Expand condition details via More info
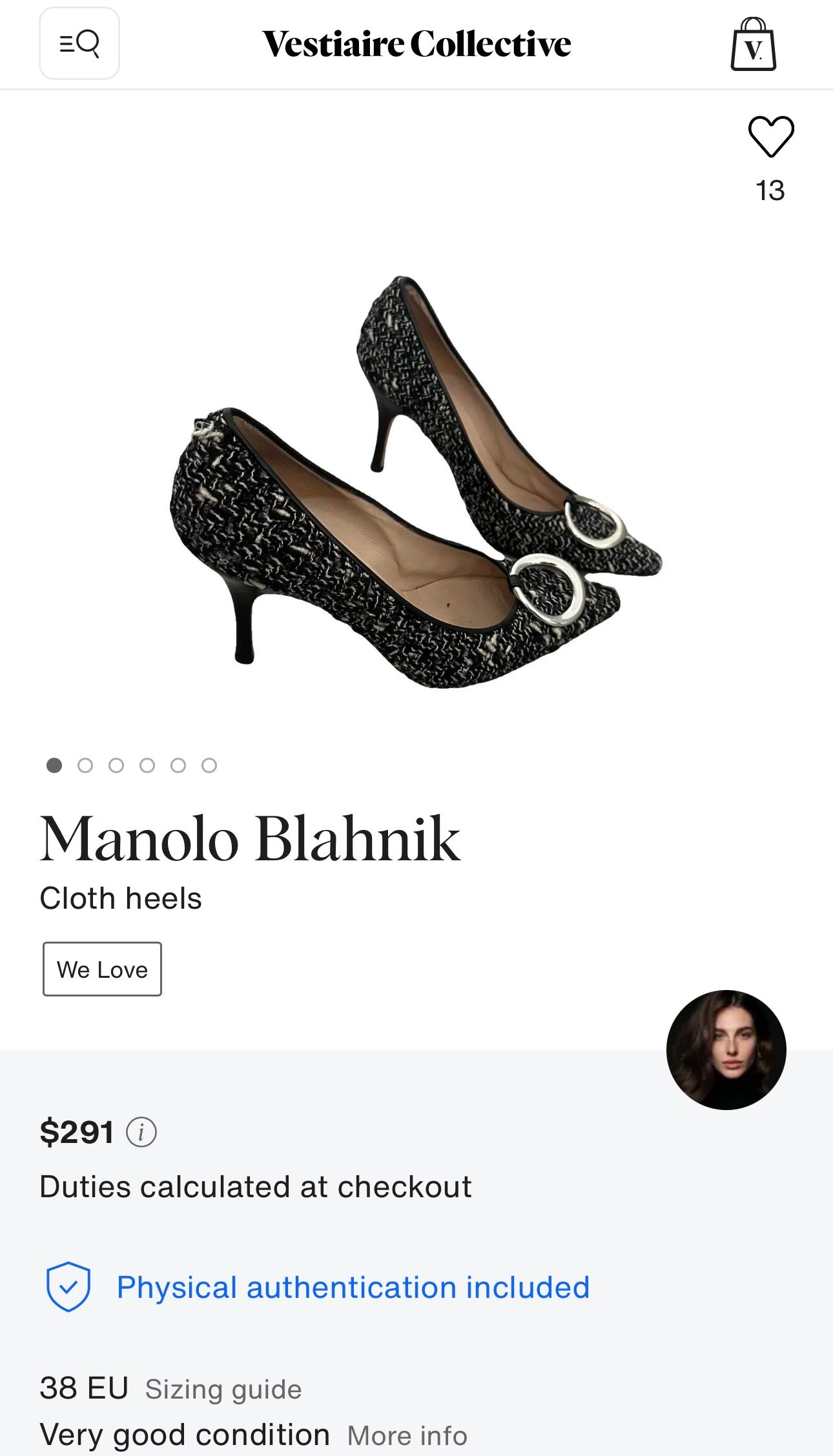The image size is (833, 1456). pyautogui.click(x=407, y=1434)
